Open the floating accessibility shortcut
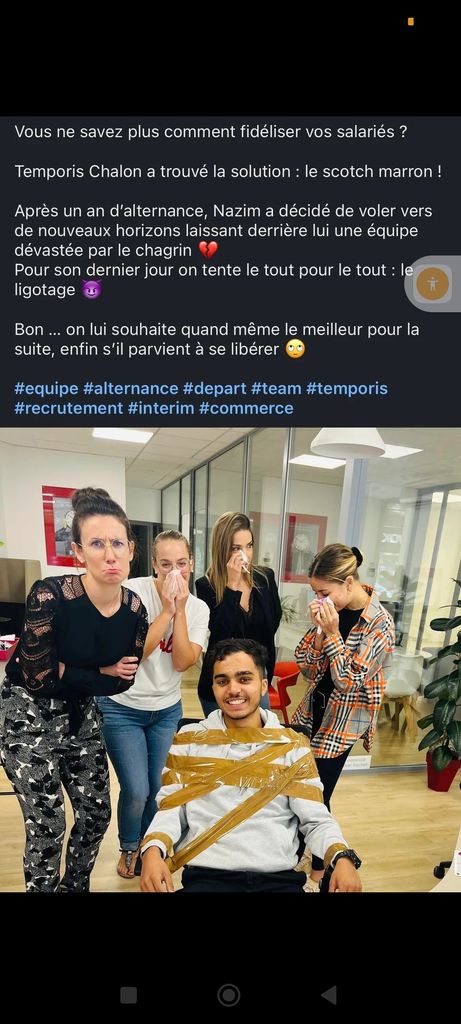This screenshot has width=461, height=1024. (x=433, y=284)
